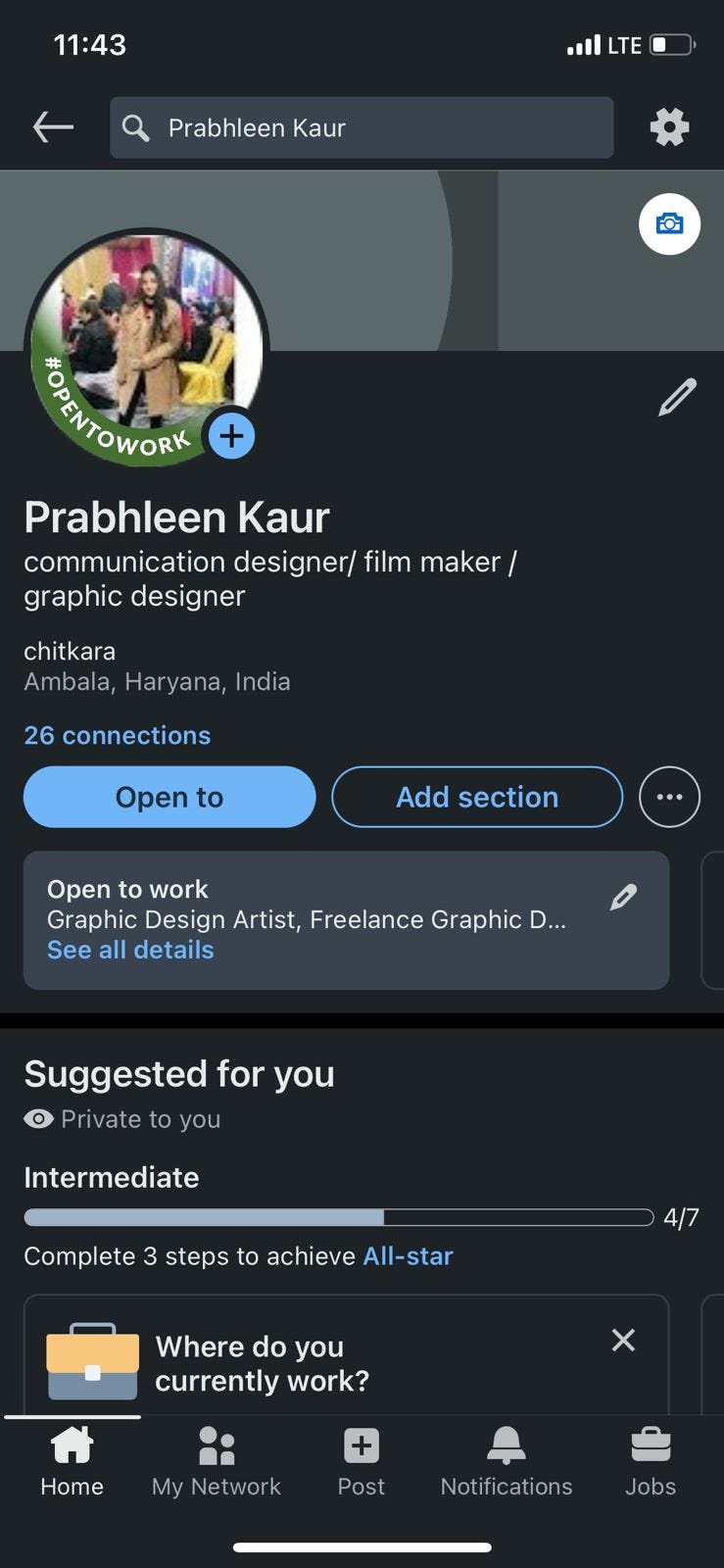724x1568 pixels.
Task: Dismiss the Where do you currently work card
Action: (623, 1340)
